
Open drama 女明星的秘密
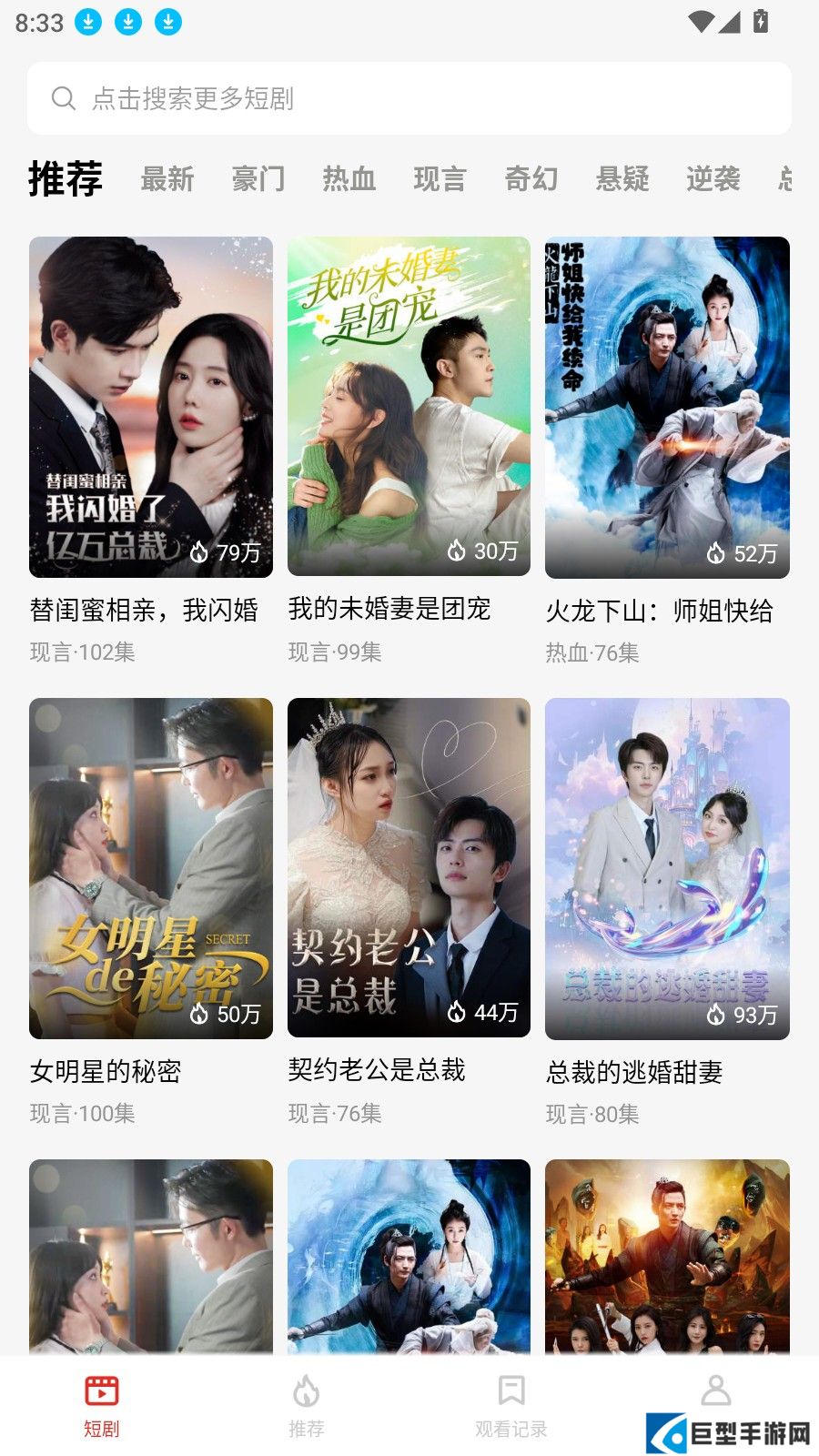point(151,868)
